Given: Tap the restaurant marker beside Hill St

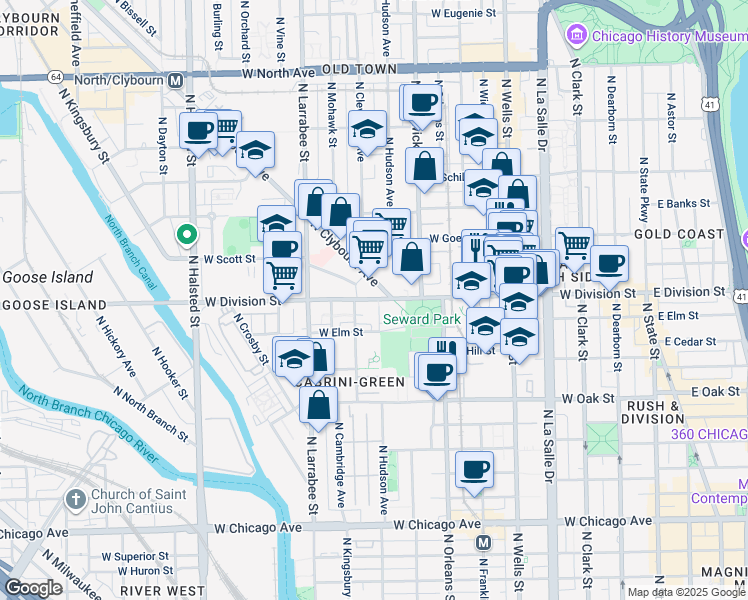Looking at the screenshot, I should 448,354.
